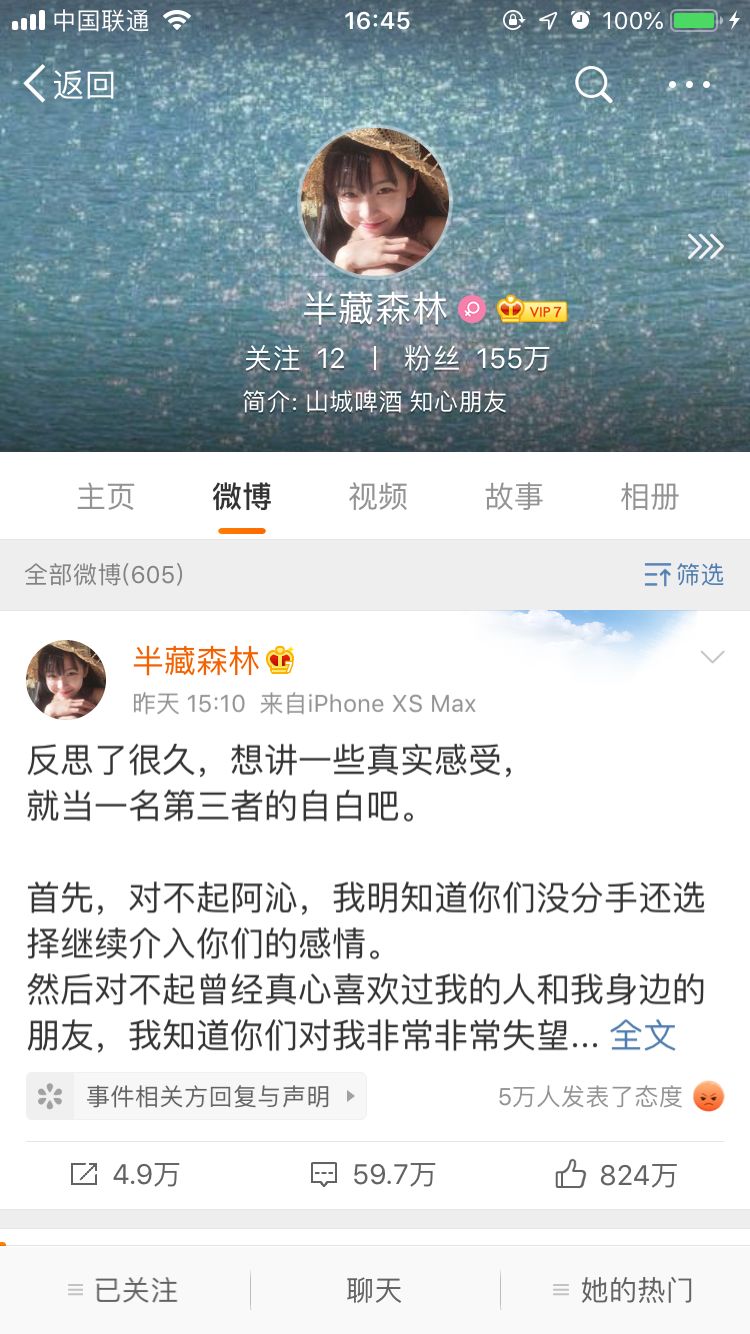
Task: Go back with the 返回 arrow
Action: click(x=68, y=85)
